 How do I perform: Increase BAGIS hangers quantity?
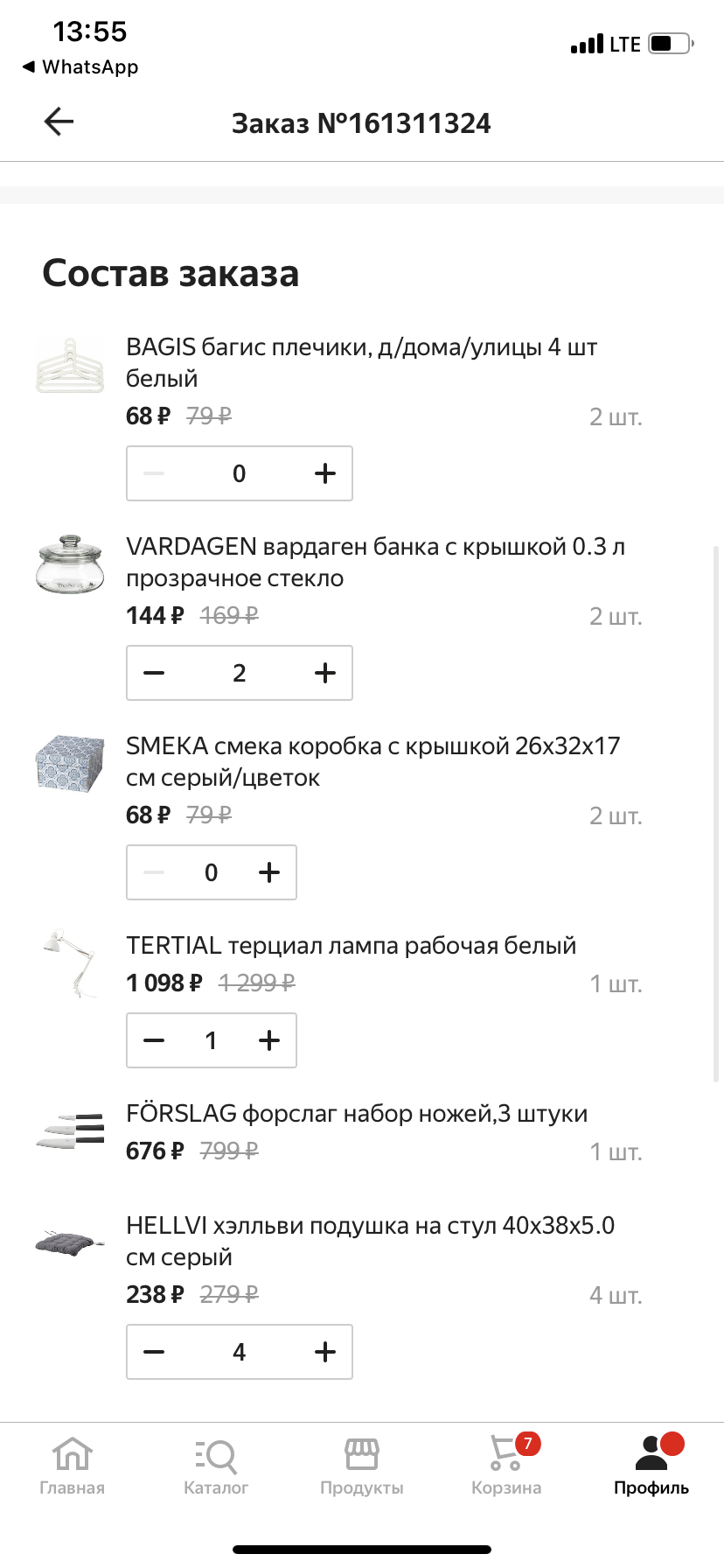click(x=324, y=473)
